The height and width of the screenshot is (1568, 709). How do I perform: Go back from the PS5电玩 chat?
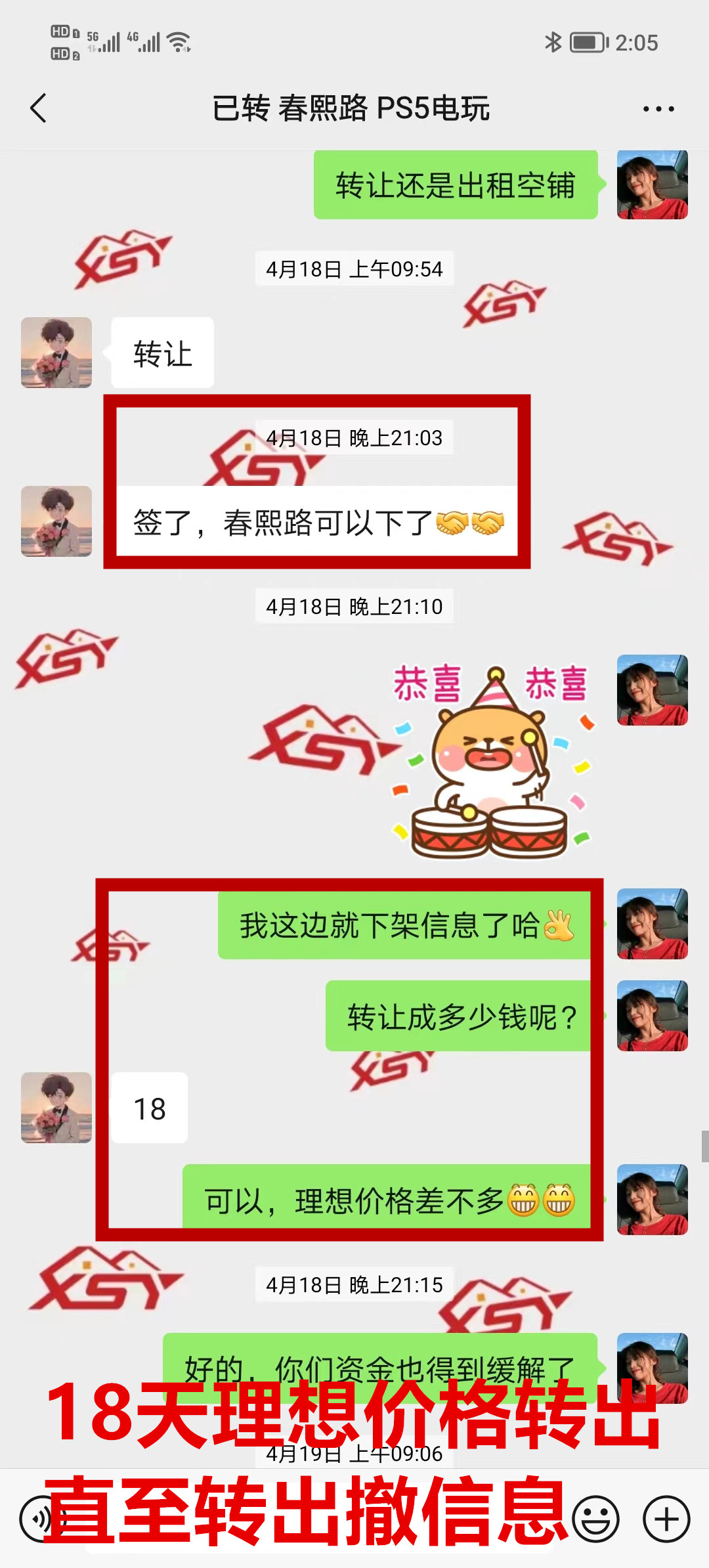(39, 108)
